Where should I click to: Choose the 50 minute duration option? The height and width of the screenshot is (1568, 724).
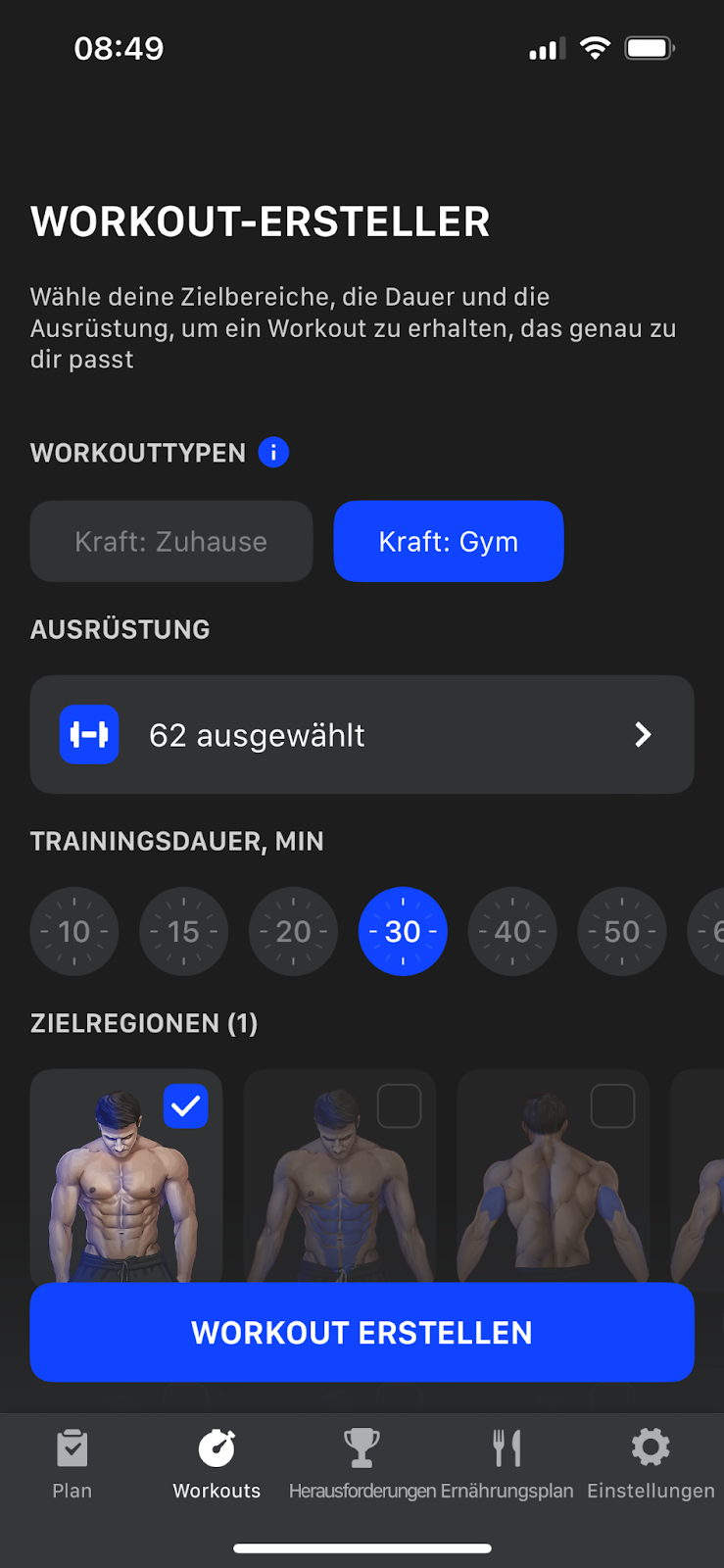click(622, 931)
